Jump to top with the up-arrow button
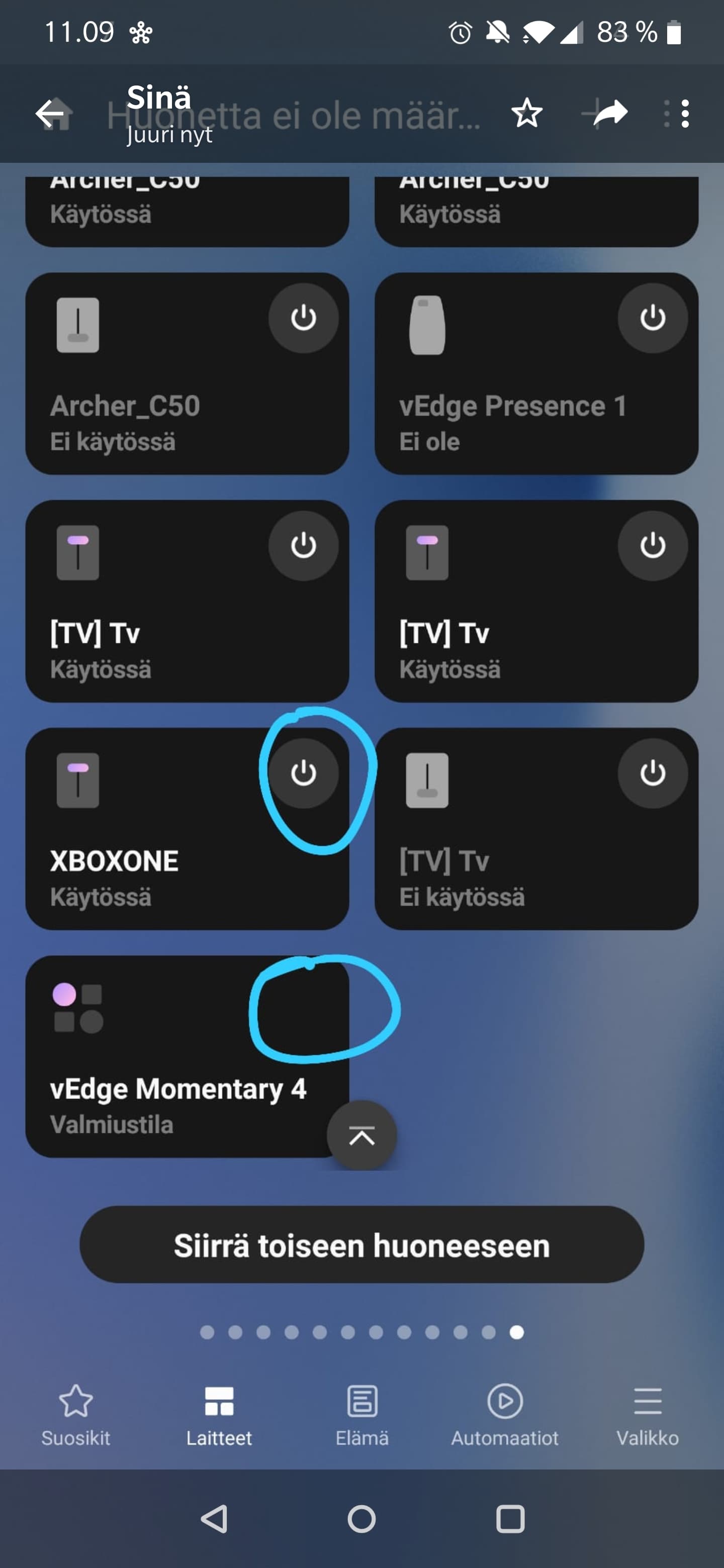 [361, 1135]
